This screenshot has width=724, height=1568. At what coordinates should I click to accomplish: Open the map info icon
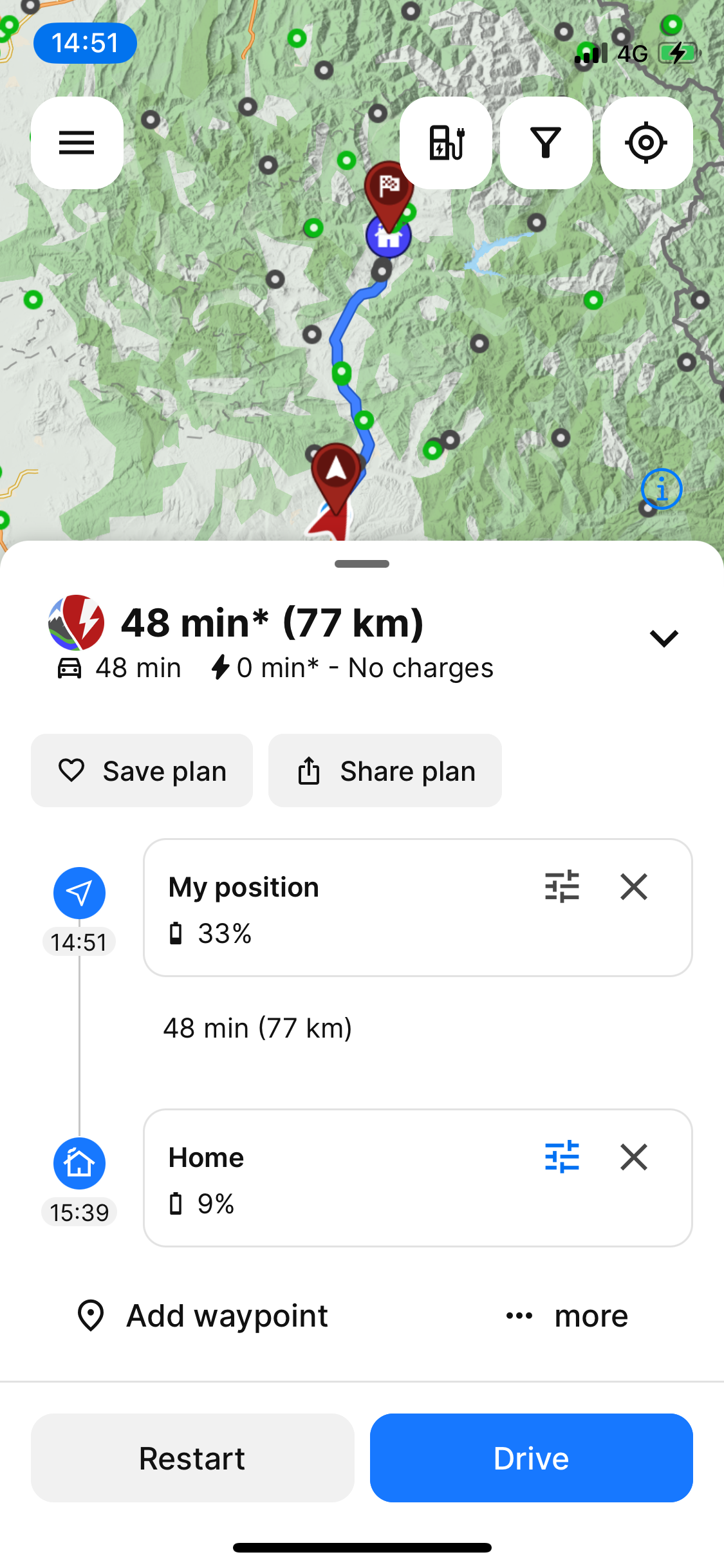click(662, 489)
